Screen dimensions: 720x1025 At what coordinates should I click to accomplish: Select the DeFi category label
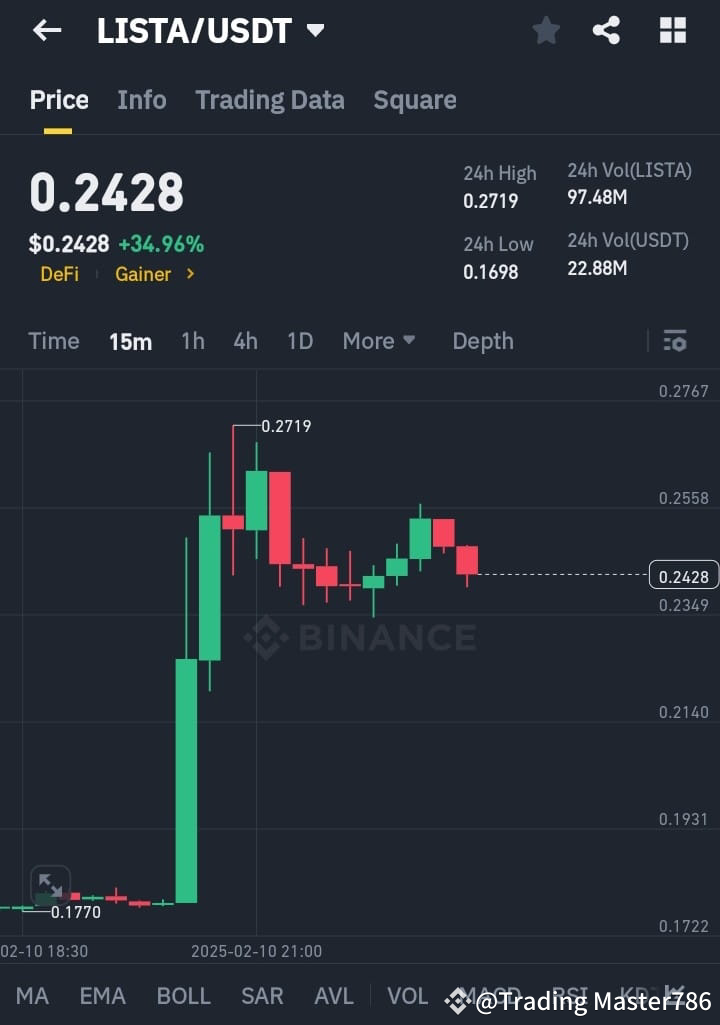(60, 274)
